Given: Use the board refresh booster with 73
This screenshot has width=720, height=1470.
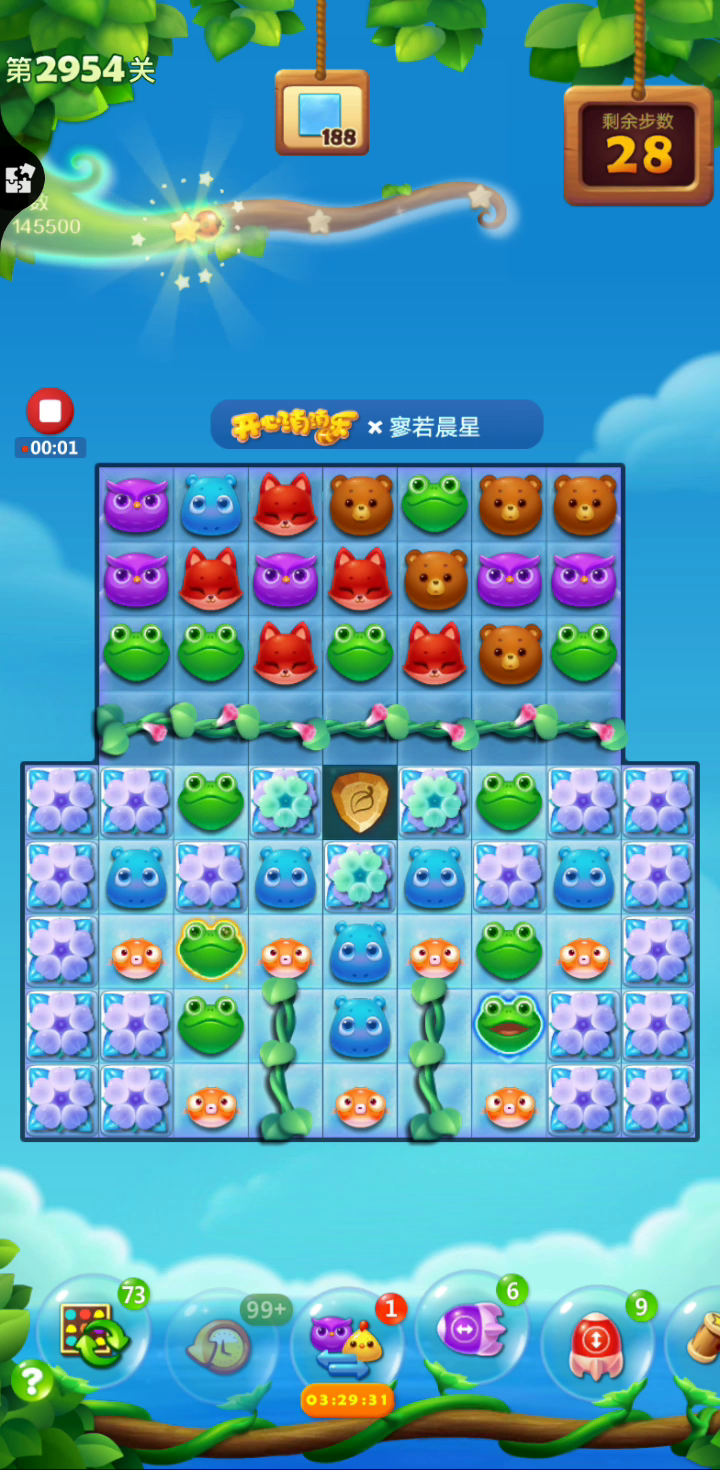Looking at the screenshot, I should [x=94, y=1331].
